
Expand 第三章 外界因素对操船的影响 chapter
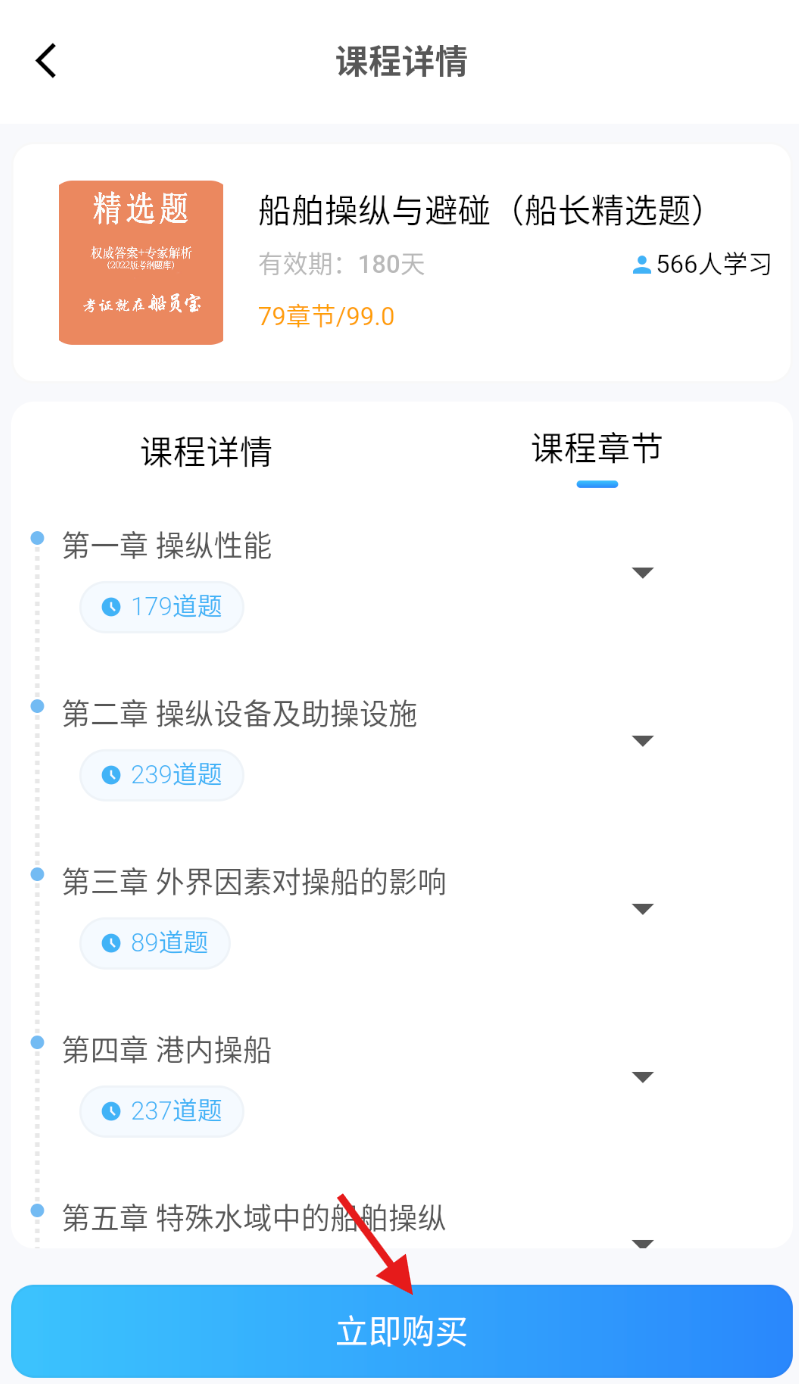pos(642,908)
